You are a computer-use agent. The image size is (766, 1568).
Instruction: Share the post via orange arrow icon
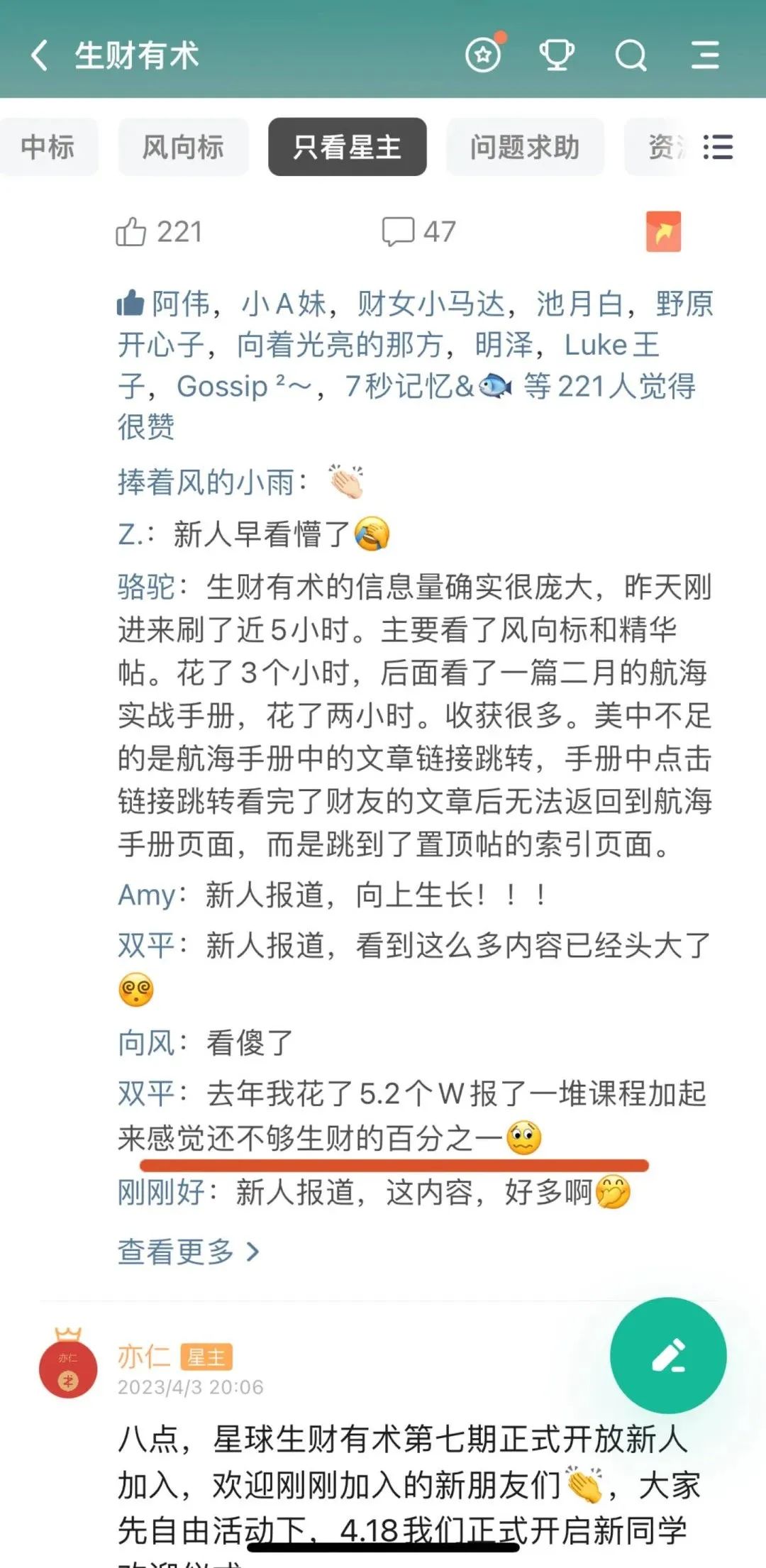[663, 231]
